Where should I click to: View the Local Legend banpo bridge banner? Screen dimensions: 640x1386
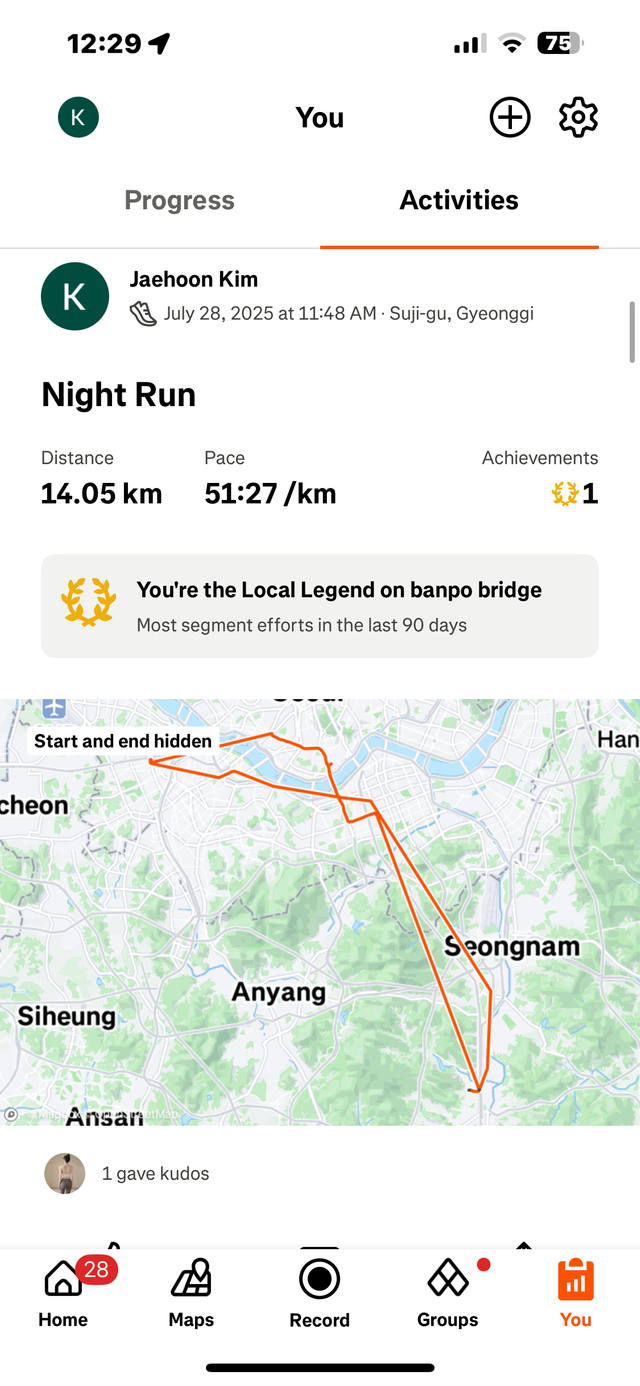[320, 606]
